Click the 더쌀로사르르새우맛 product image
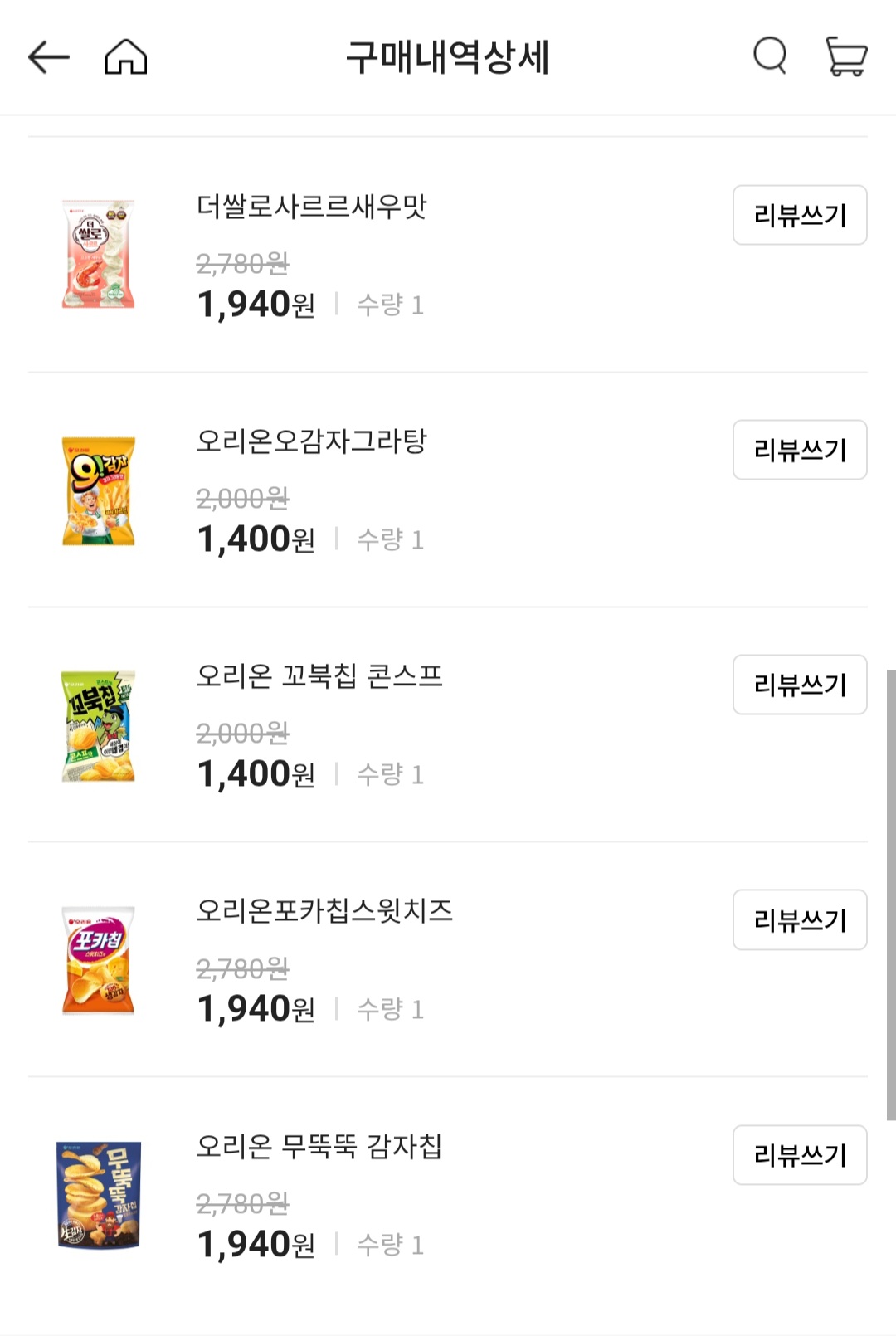Screen dimensions: 896x1336 tap(97, 255)
